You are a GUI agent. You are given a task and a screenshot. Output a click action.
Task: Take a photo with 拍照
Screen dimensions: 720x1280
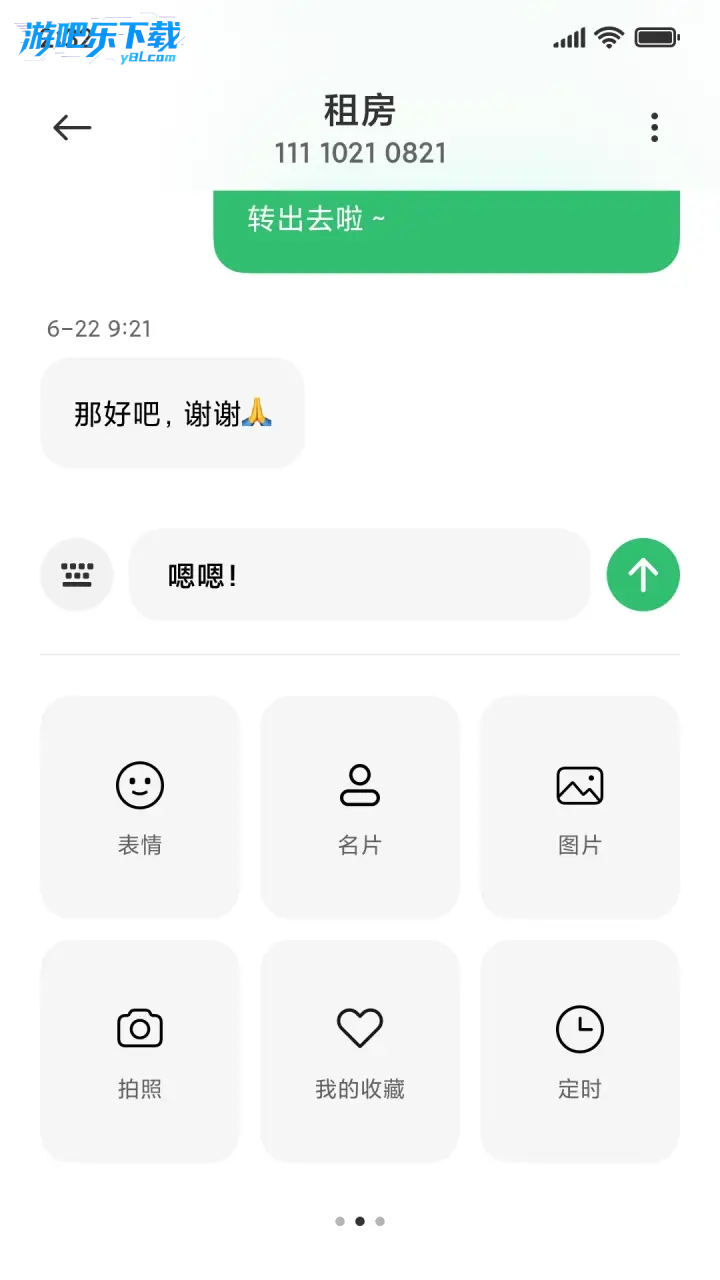point(140,1051)
